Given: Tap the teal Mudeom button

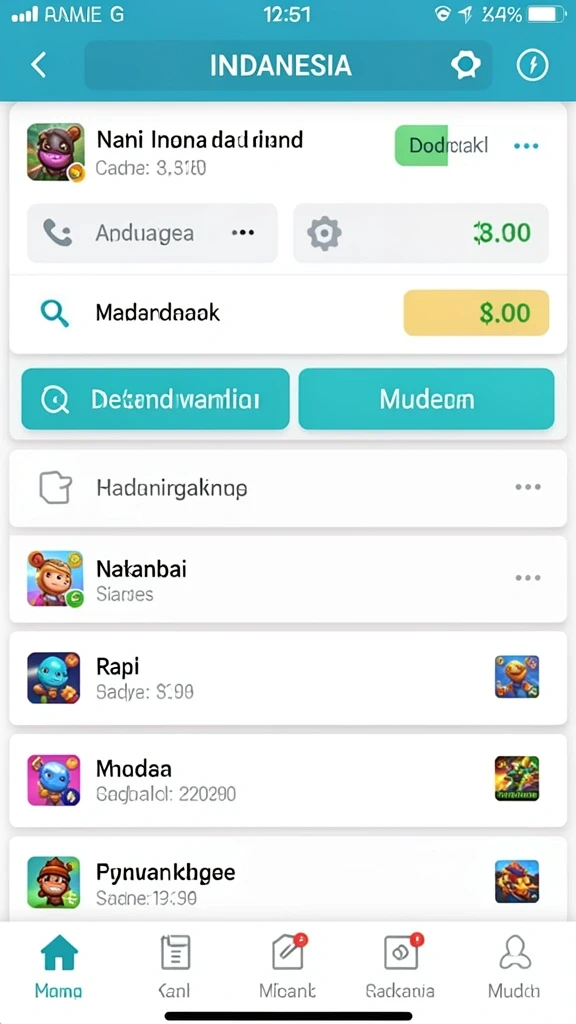Looking at the screenshot, I should 426,399.
